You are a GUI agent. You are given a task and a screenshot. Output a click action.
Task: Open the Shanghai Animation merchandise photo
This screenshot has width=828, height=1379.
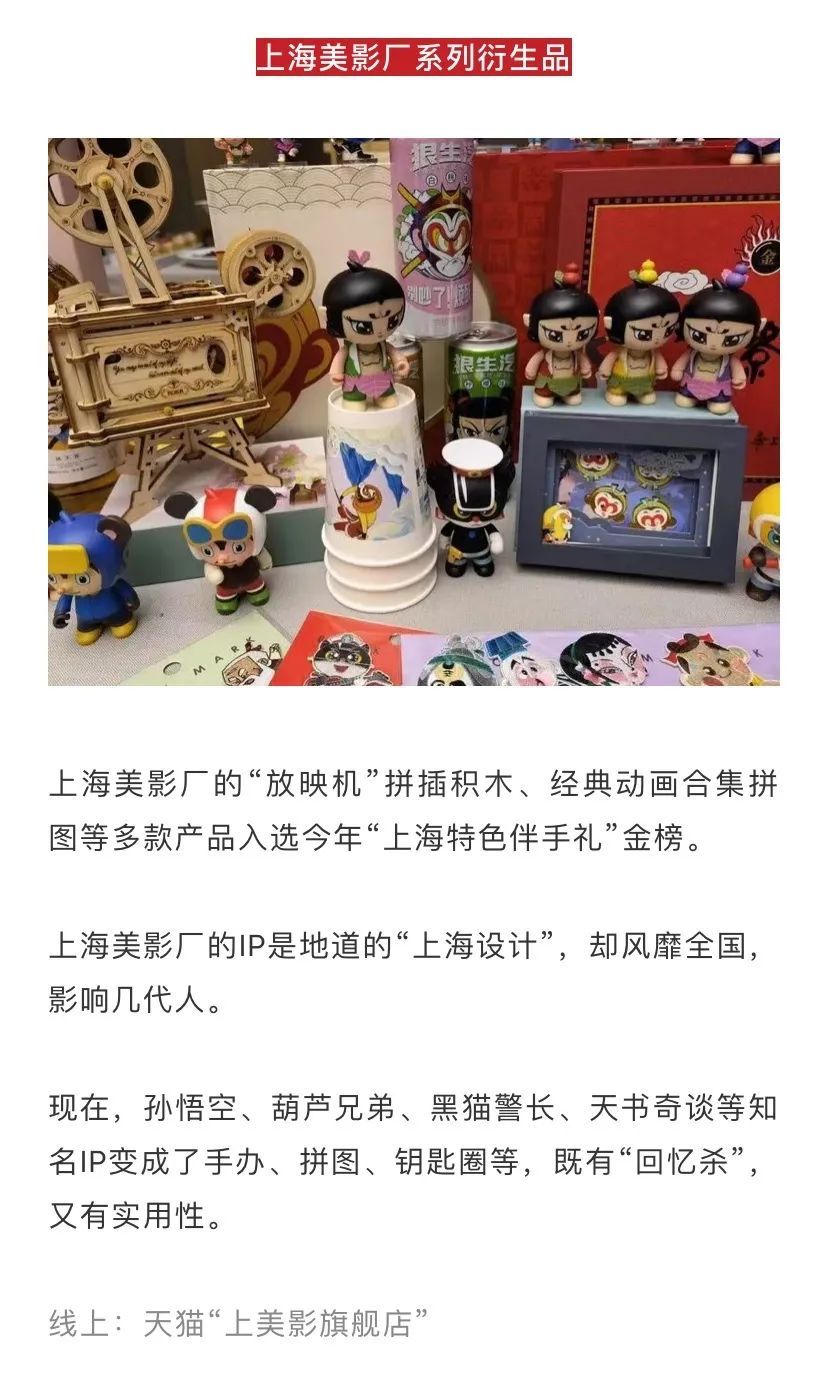[x=414, y=411]
